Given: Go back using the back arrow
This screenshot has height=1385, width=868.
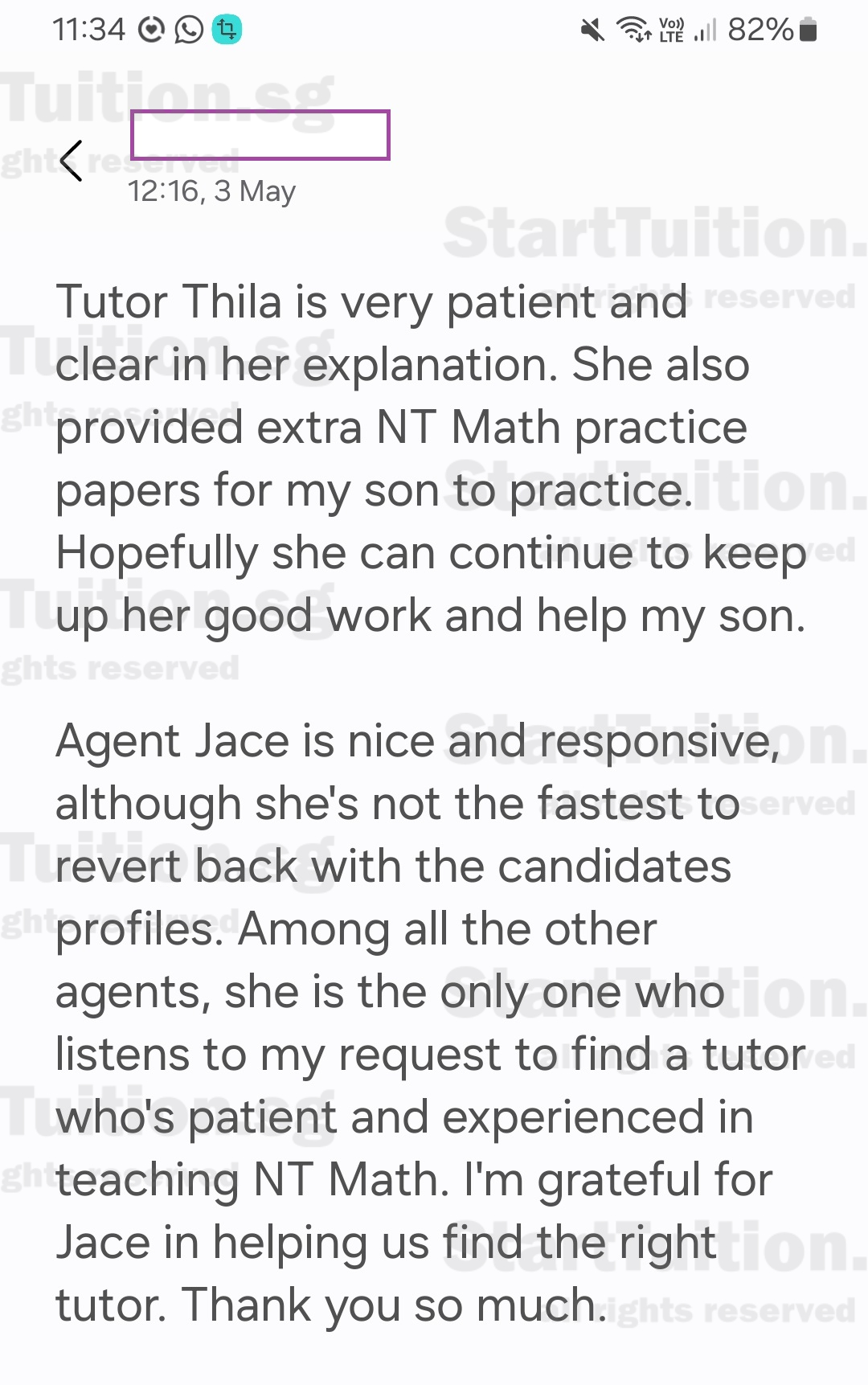Looking at the screenshot, I should (72, 161).
